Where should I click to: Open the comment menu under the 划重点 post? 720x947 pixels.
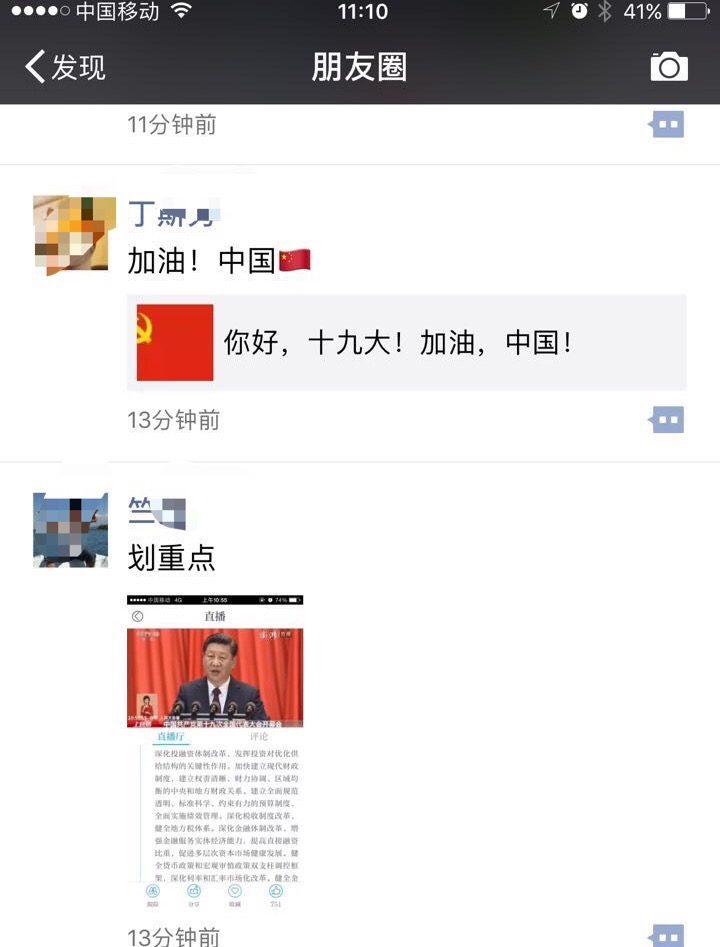(x=667, y=936)
